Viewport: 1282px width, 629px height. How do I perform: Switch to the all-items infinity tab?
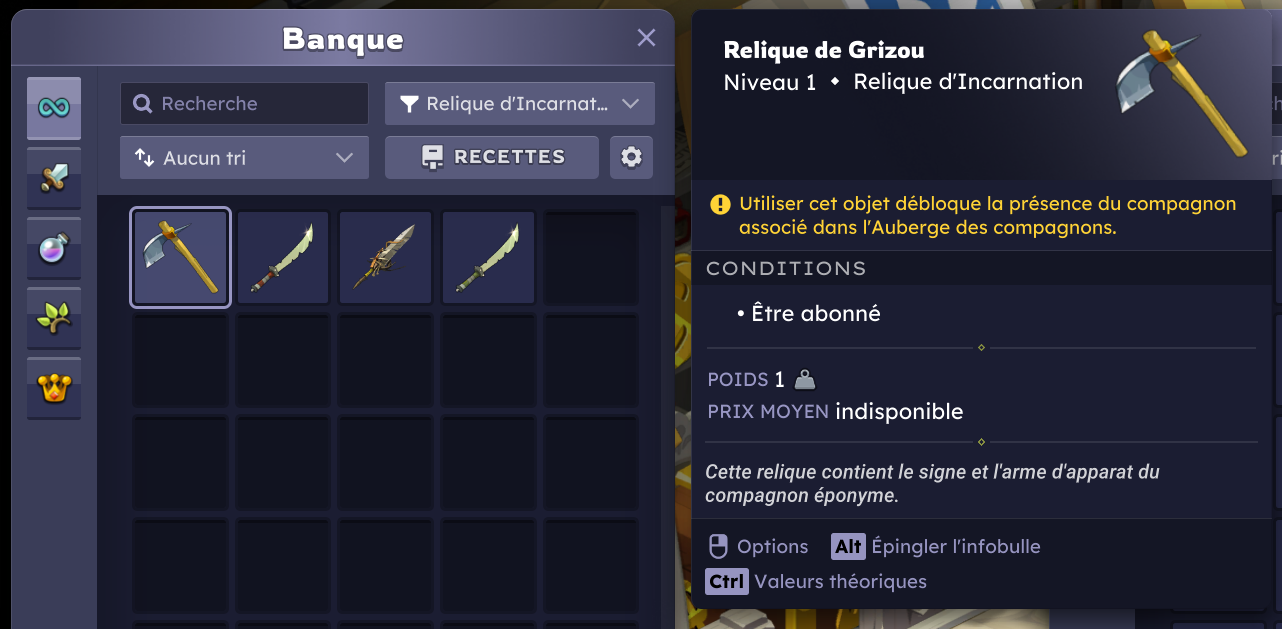click(54, 108)
